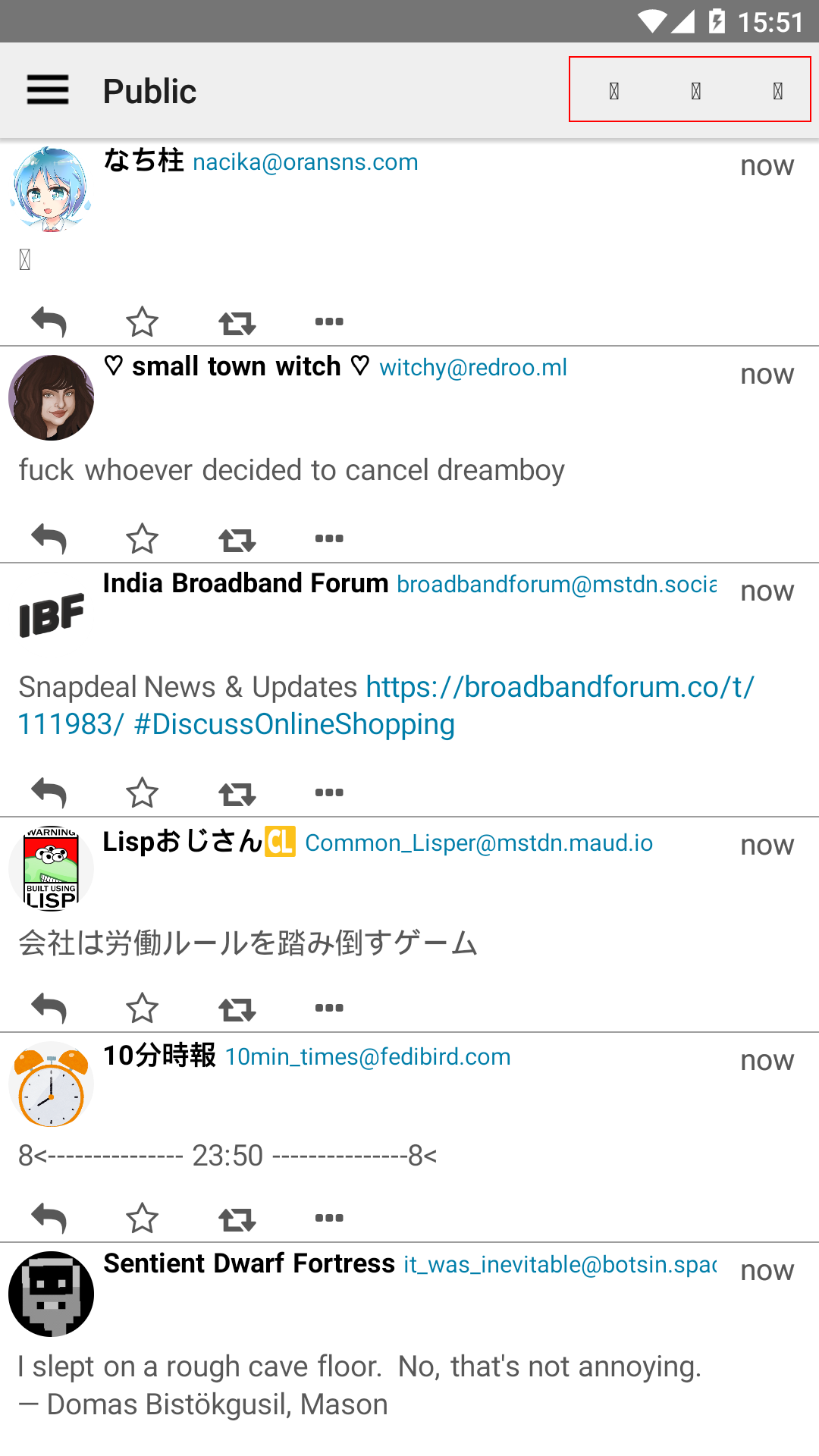
Task: Boost the India Broadband Forum post
Action: pyautogui.click(x=237, y=793)
